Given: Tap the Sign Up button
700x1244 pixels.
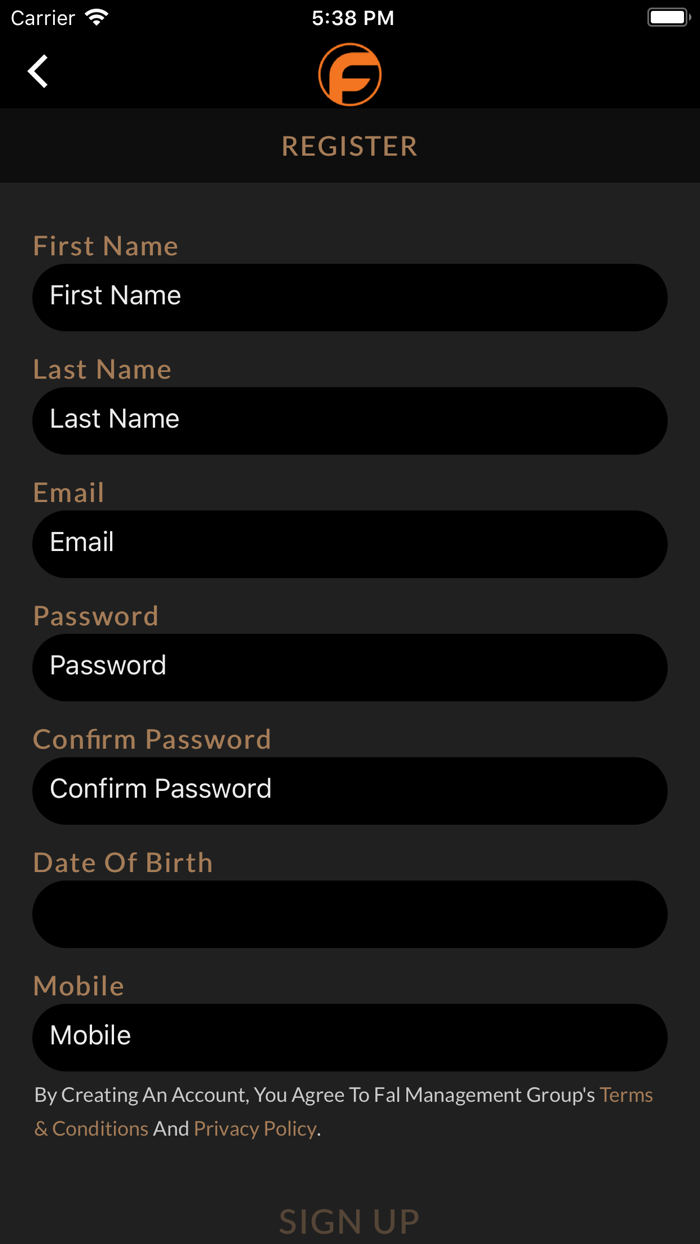Looking at the screenshot, I should (349, 1220).
